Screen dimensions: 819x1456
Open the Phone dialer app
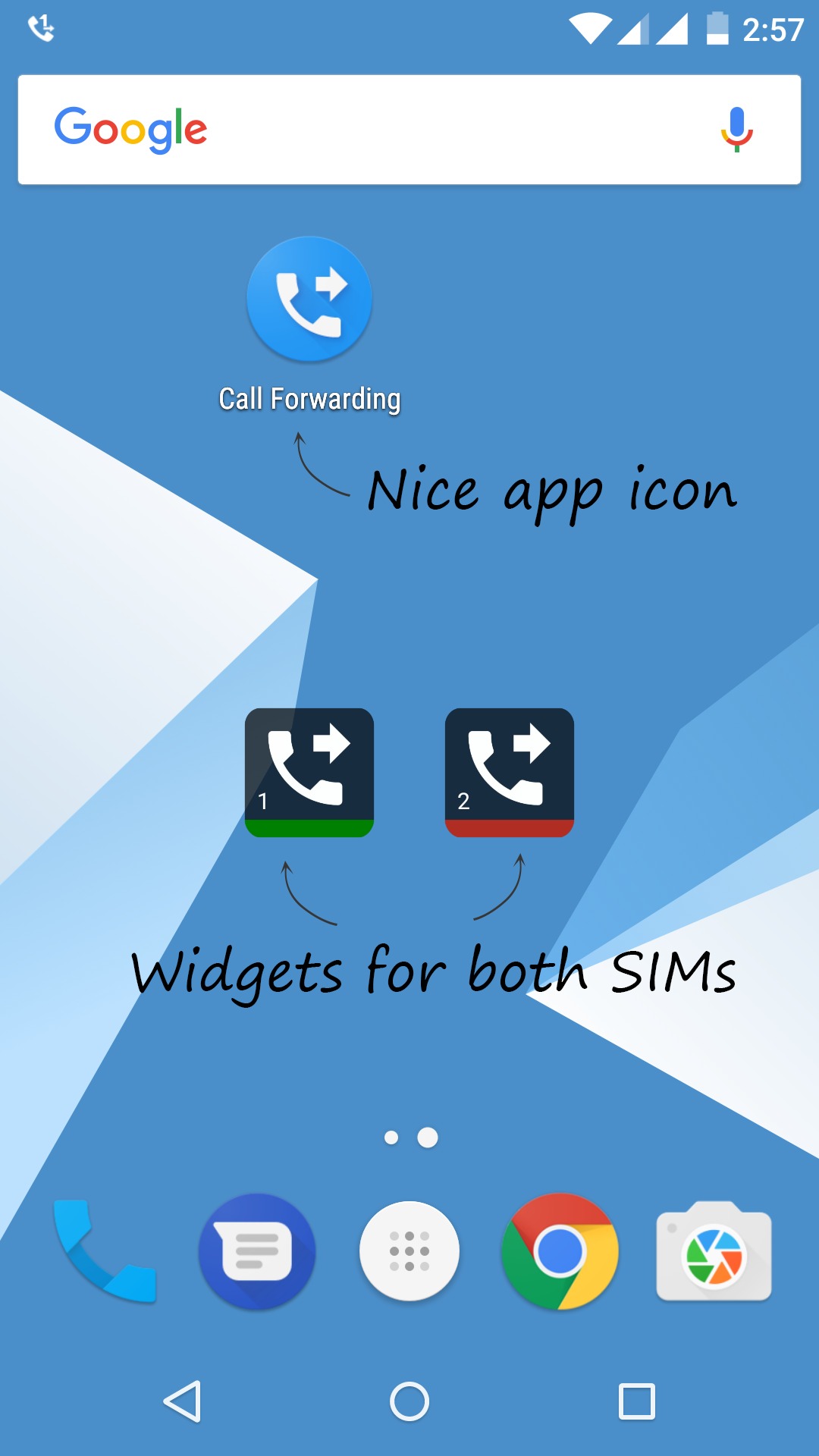tap(105, 1251)
